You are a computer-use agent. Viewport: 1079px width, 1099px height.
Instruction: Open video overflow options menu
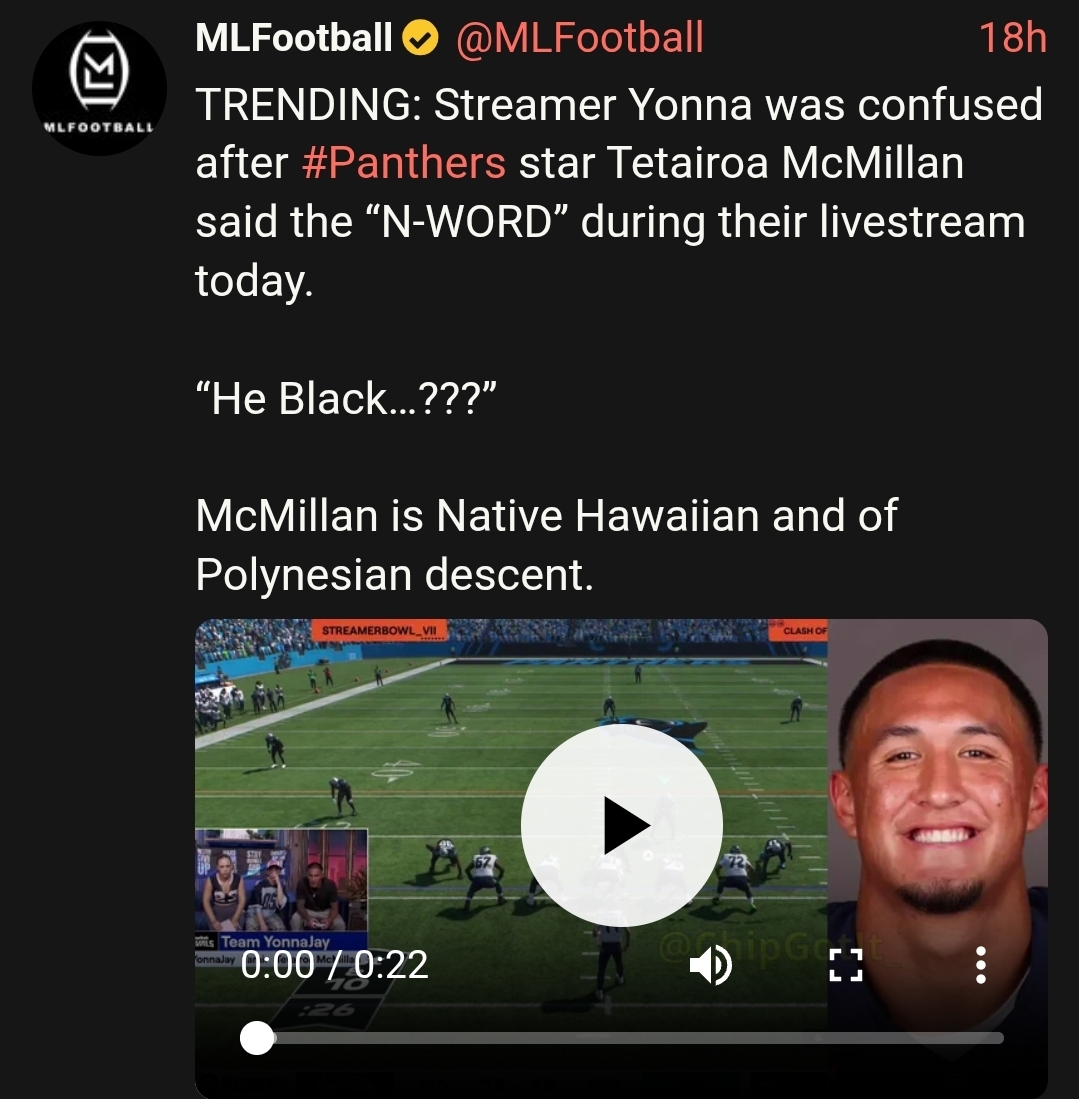pyautogui.click(x=981, y=965)
